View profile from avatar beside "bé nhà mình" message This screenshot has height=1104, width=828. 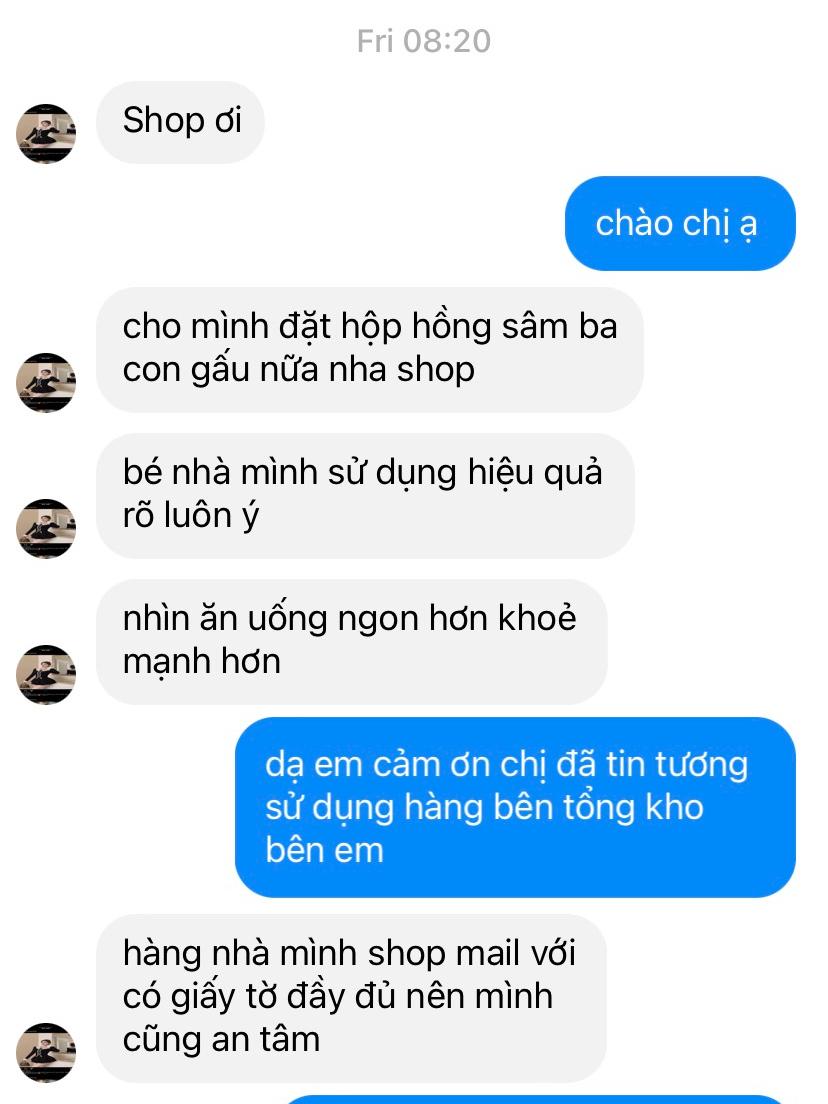[x=46, y=528]
